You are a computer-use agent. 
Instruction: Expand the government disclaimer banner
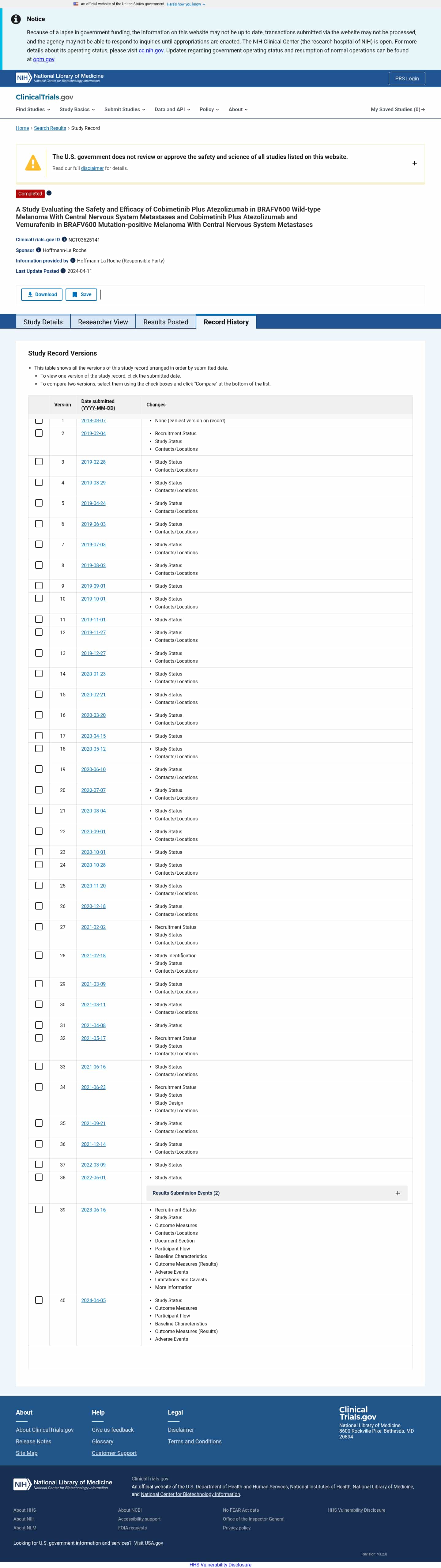pos(414,163)
